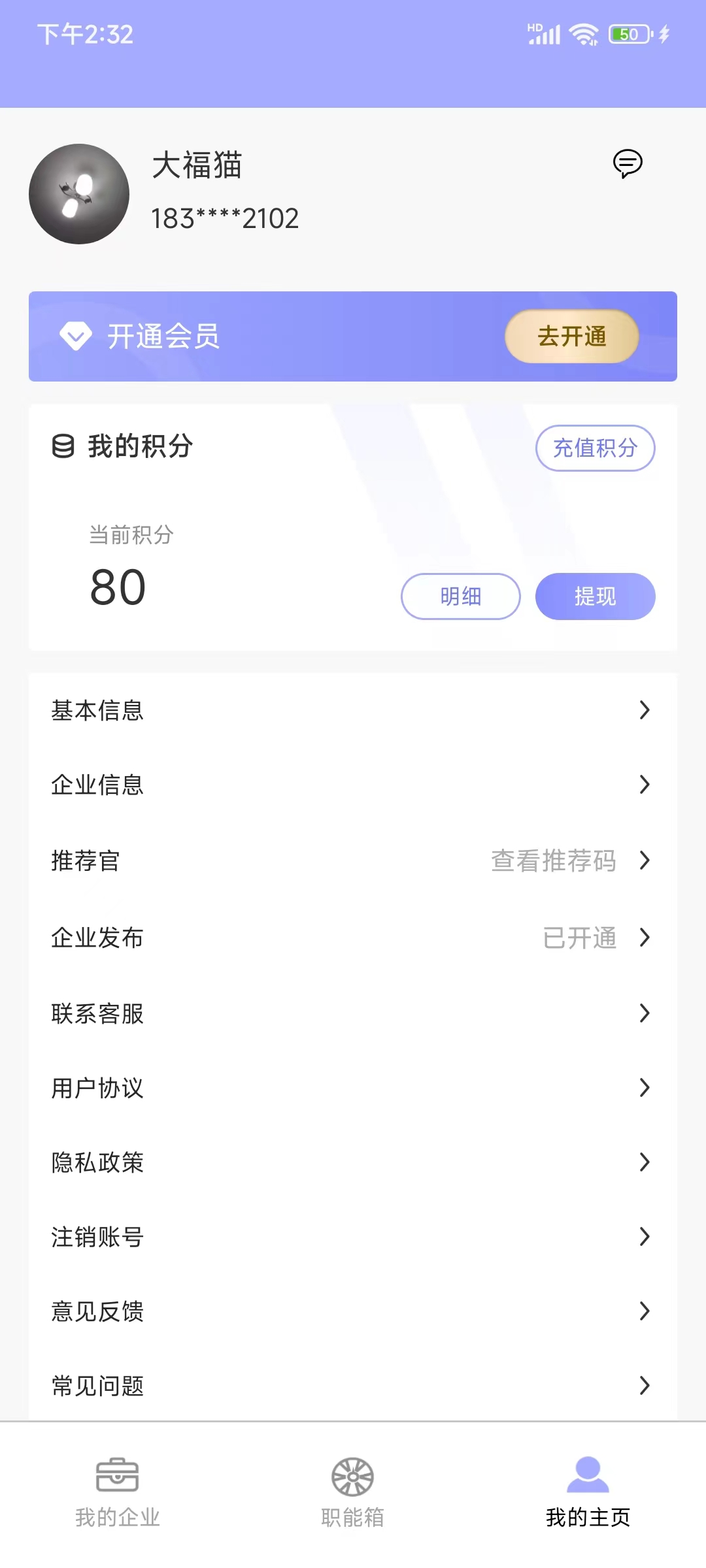This screenshot has width=706, height=1568.
Task: Tap 提现 to withdraw points
Action: [595, 596]
